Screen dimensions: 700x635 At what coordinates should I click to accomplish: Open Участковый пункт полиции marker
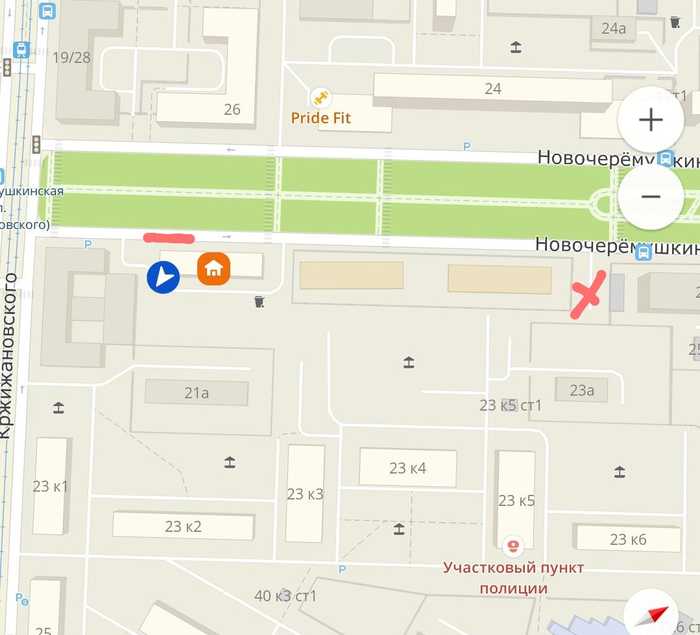512,546
